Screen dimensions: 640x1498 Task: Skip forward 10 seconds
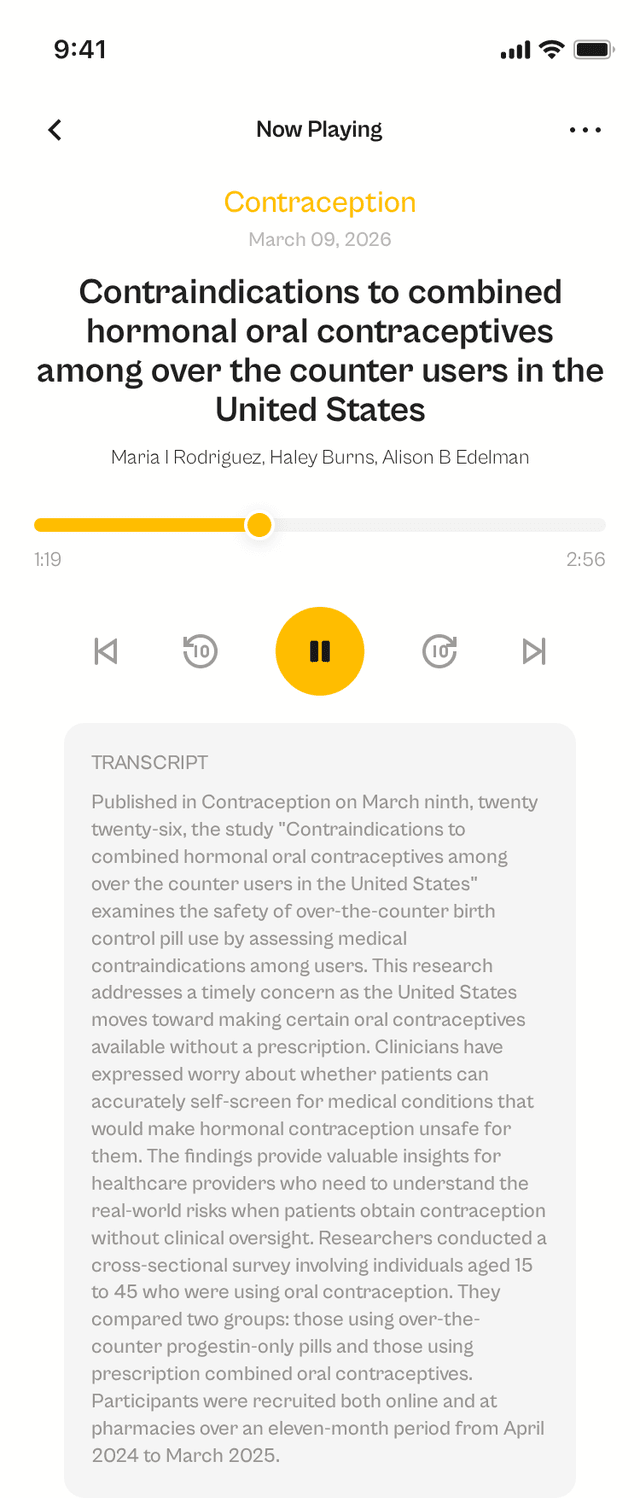click(x=440, y=651)
